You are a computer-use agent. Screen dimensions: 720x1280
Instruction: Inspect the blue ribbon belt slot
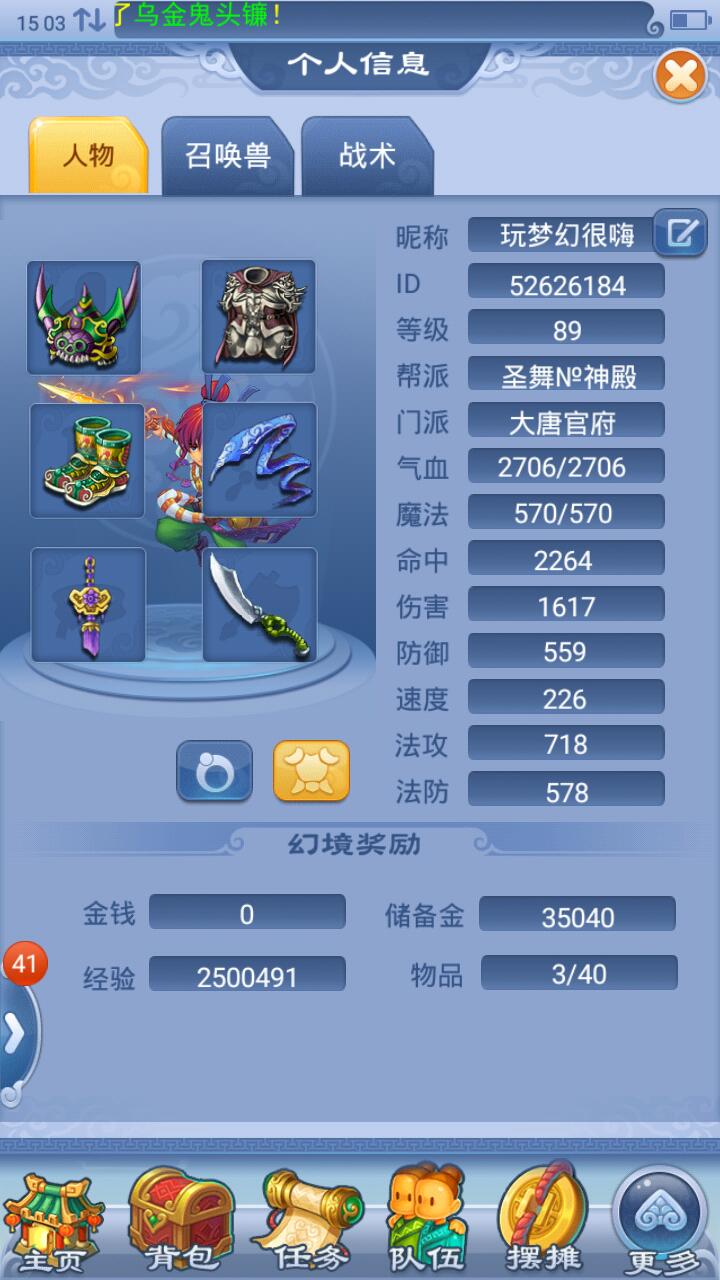pyautogui.click(x=259, y=461)
